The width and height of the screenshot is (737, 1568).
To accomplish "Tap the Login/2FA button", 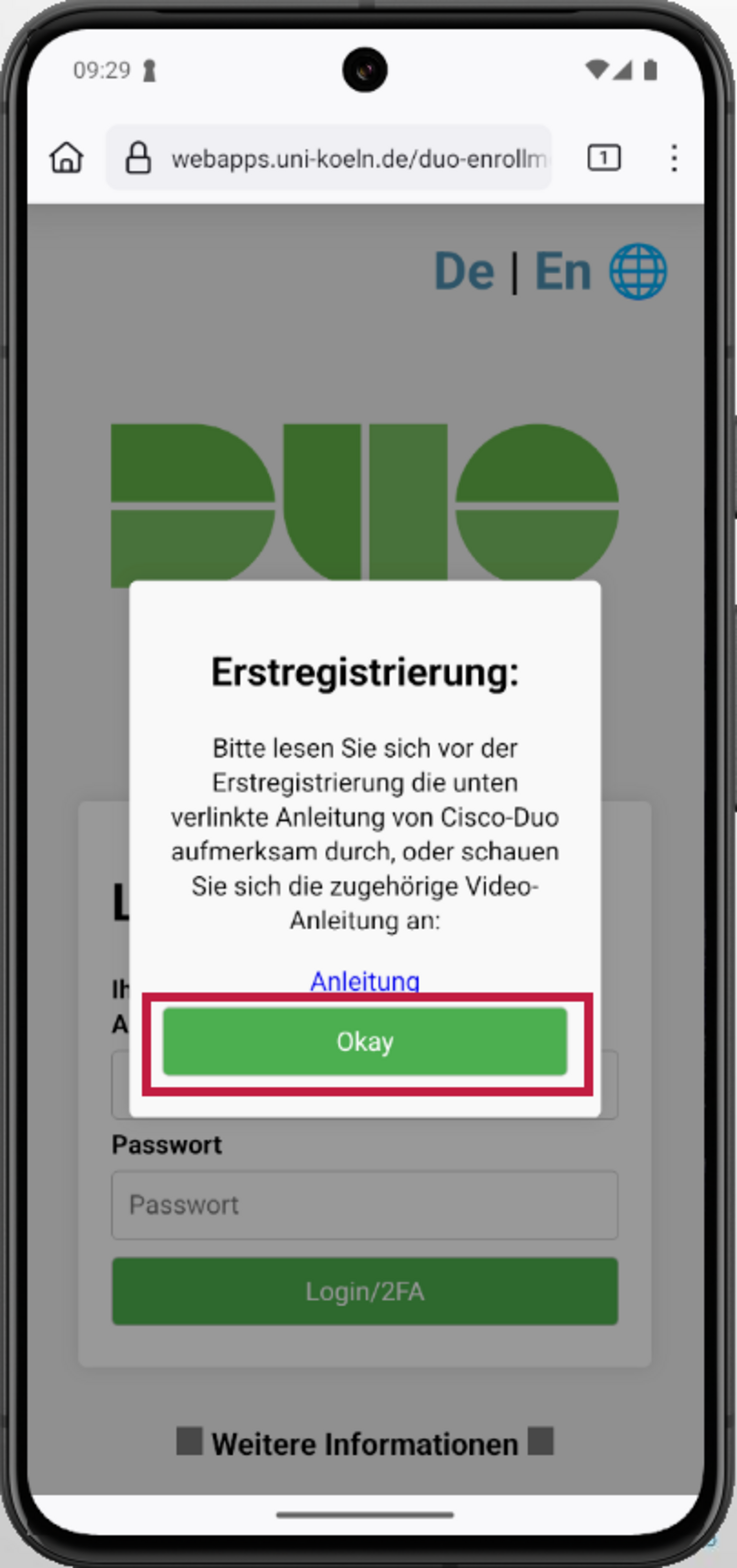I will point(364,1291).
